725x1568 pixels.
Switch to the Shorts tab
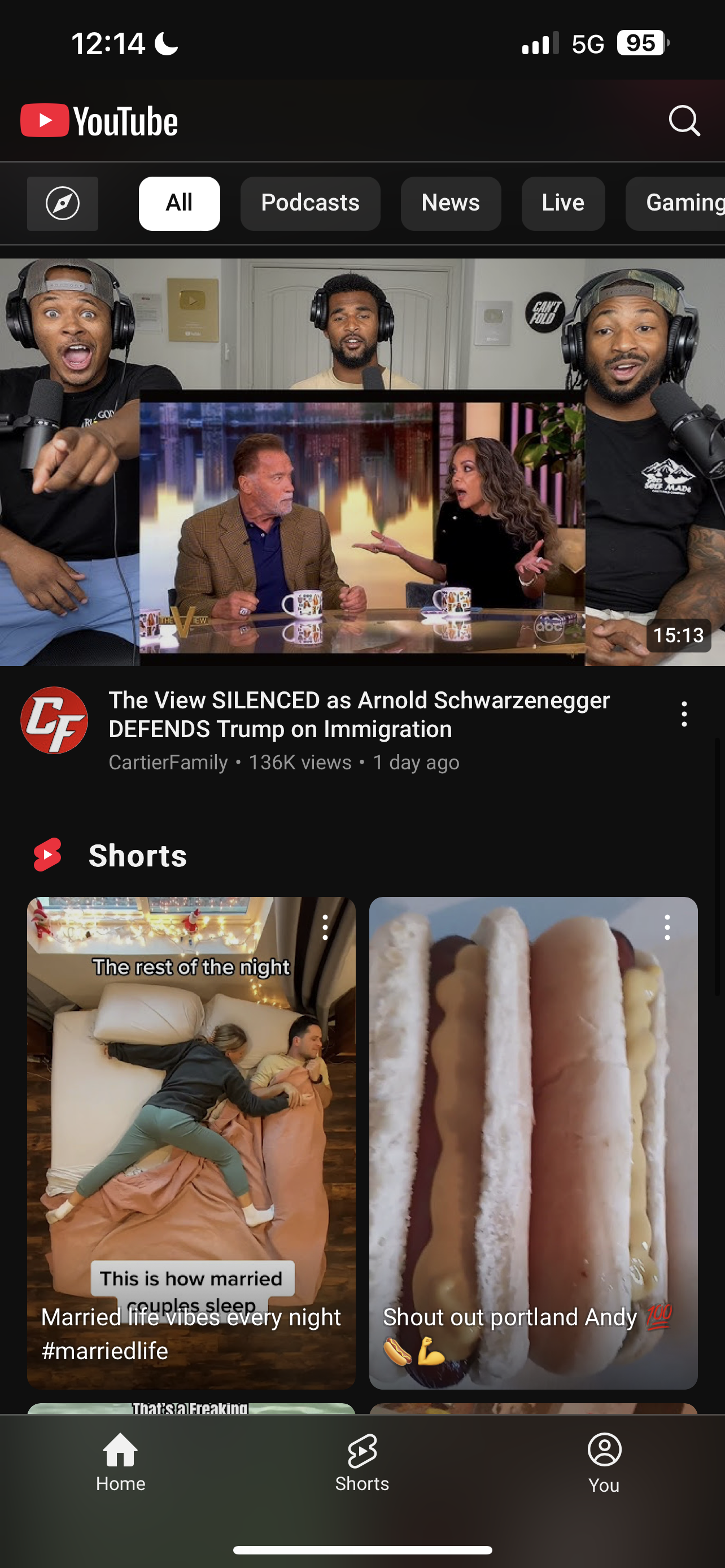362,1462
